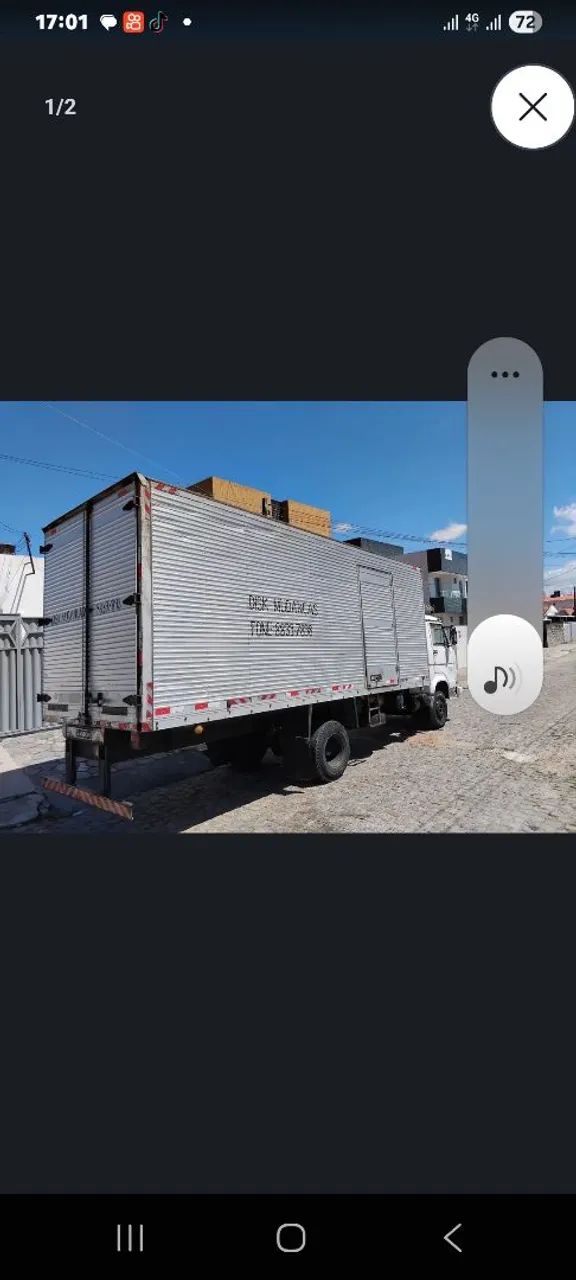Open recent apps
This screenshot has height=1280, width=576.
tap(130, 1238)
